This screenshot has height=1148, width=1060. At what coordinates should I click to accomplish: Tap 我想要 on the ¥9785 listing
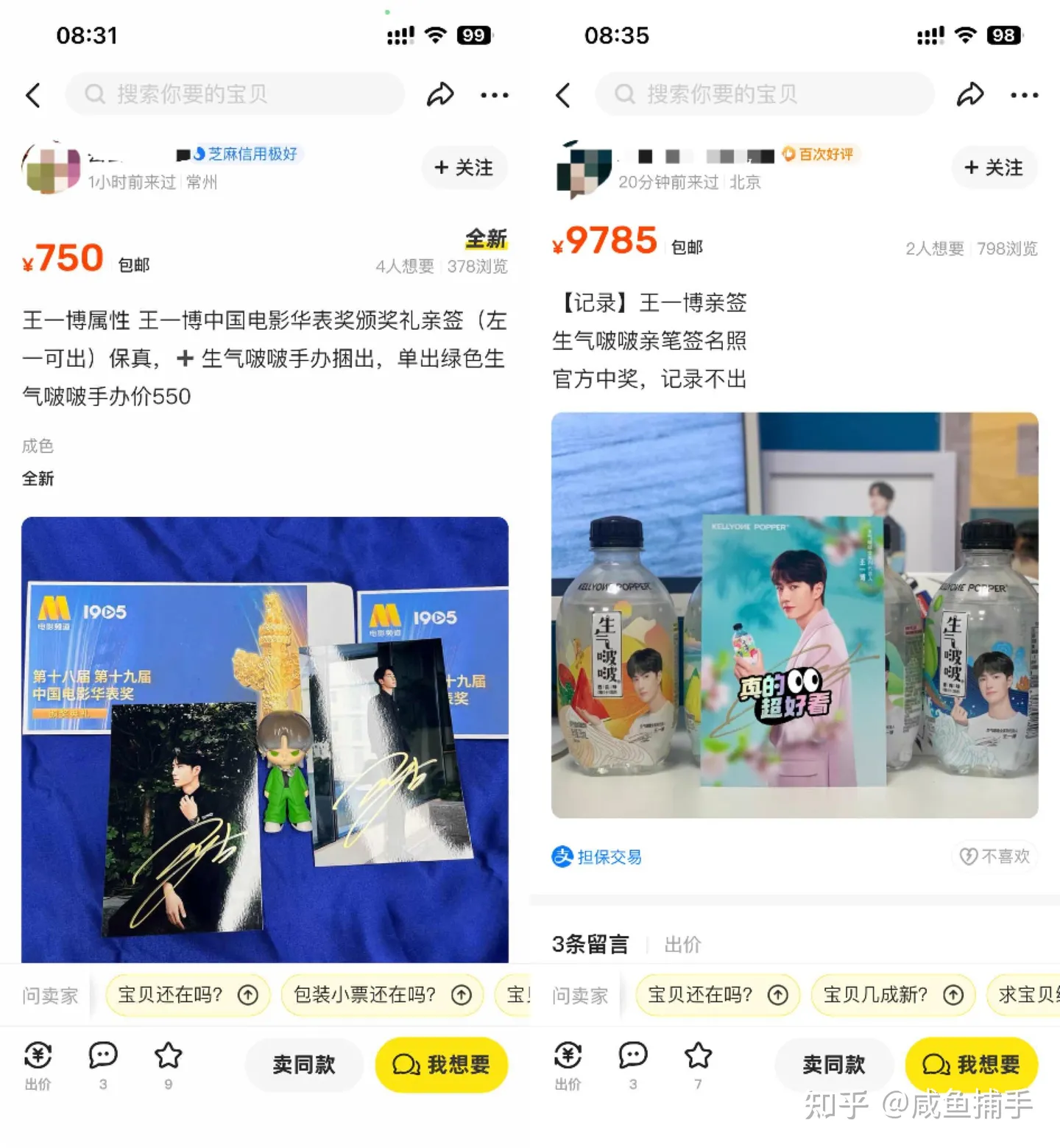click(971, 1064)
